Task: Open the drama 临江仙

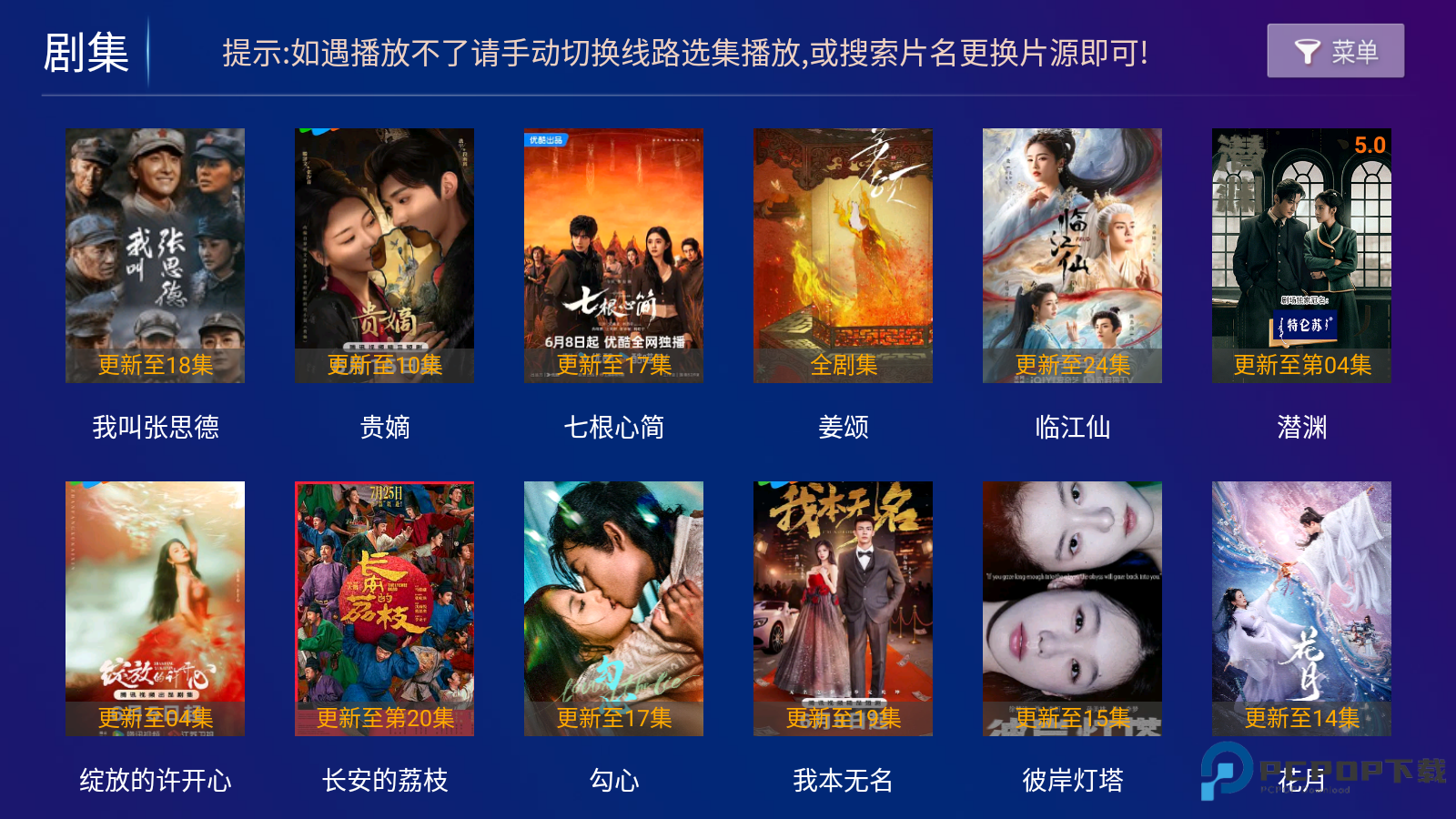Action: [1072, 256]
